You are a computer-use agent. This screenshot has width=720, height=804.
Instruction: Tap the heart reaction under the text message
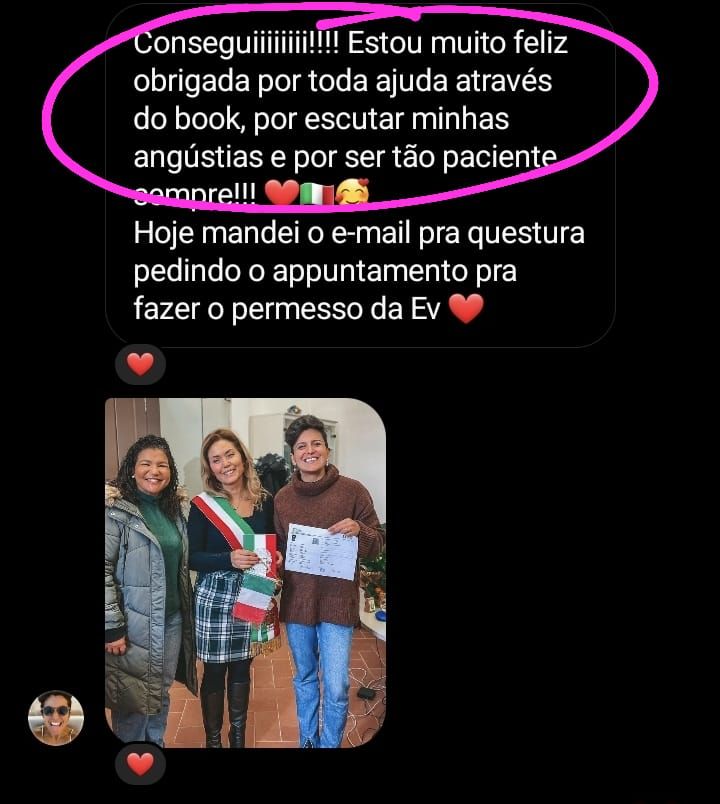click(x=140, y=364)
